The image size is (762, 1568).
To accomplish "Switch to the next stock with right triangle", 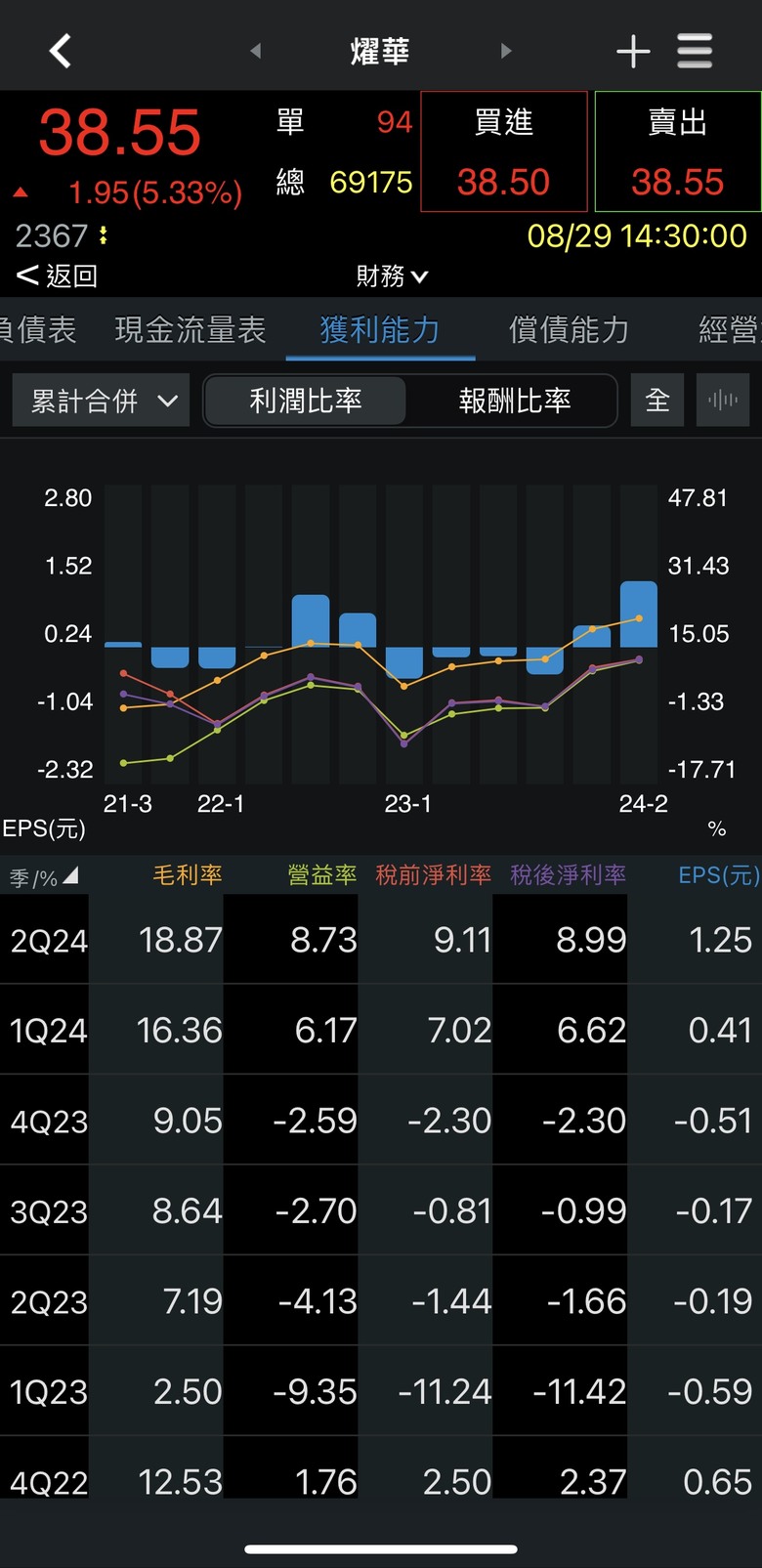I will 505,51.
